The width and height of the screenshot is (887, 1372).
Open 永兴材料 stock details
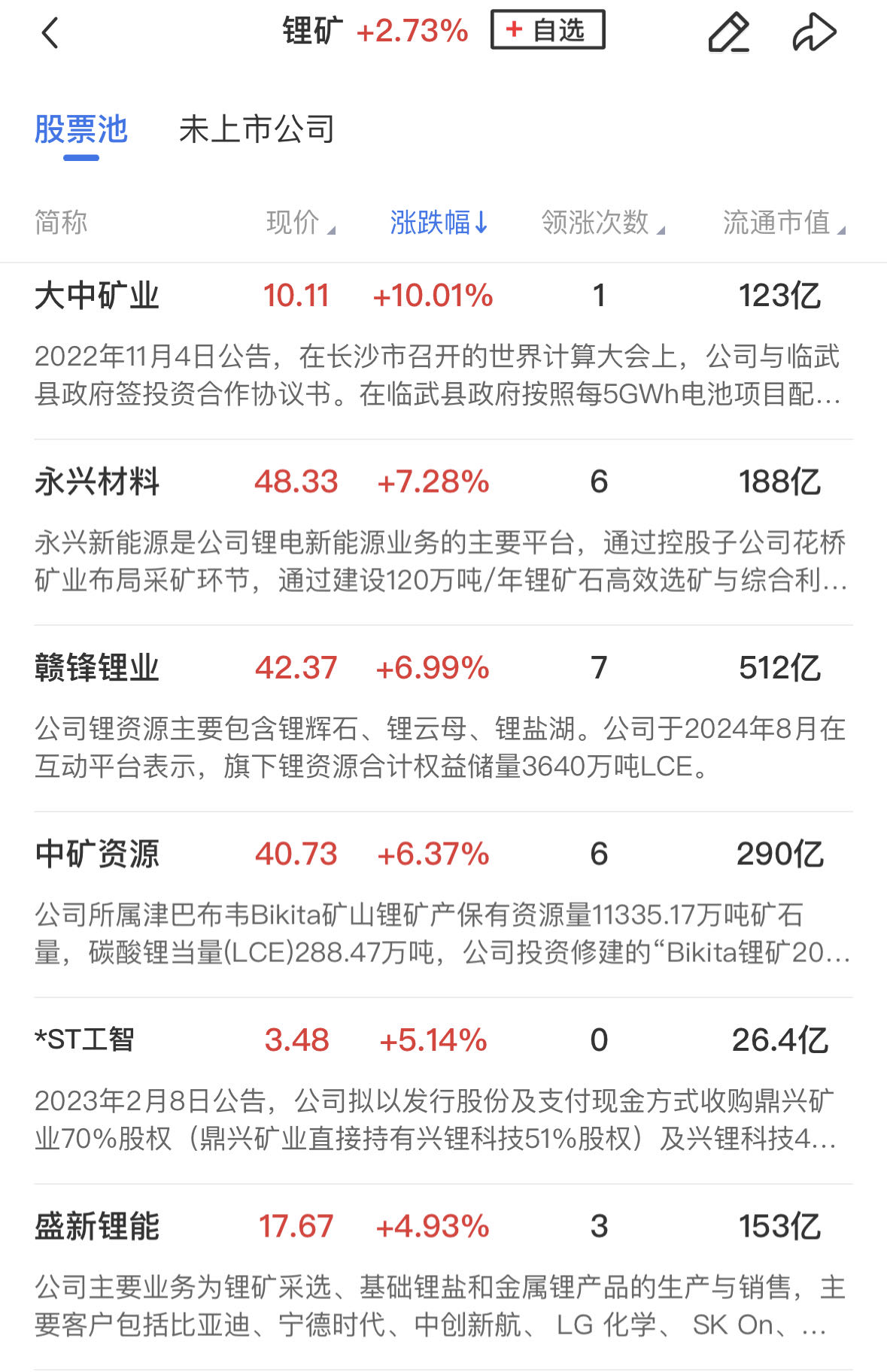coord(97,482)
